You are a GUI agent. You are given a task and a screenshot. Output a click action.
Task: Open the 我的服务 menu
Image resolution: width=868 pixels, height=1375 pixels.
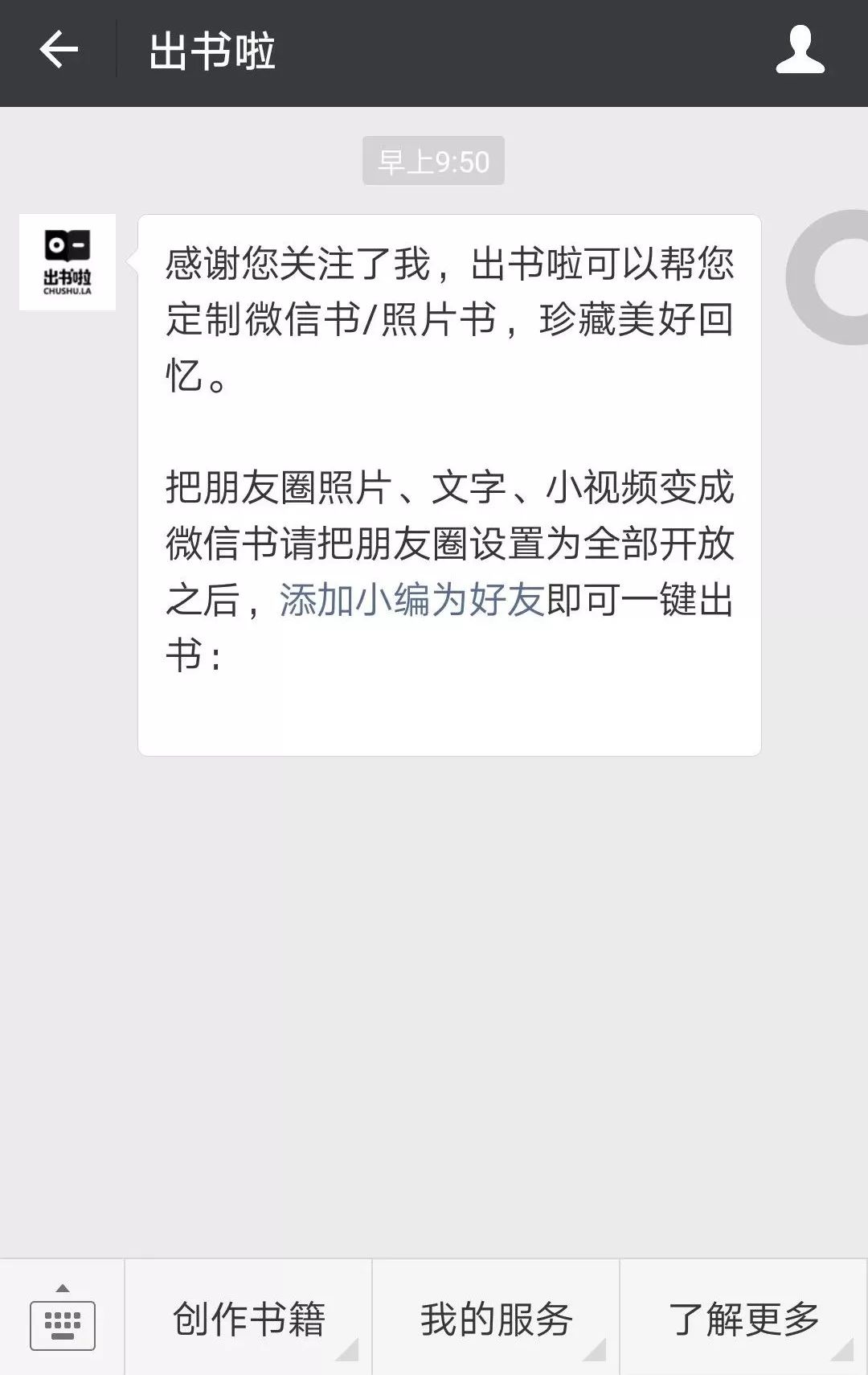pos(496,1320)
